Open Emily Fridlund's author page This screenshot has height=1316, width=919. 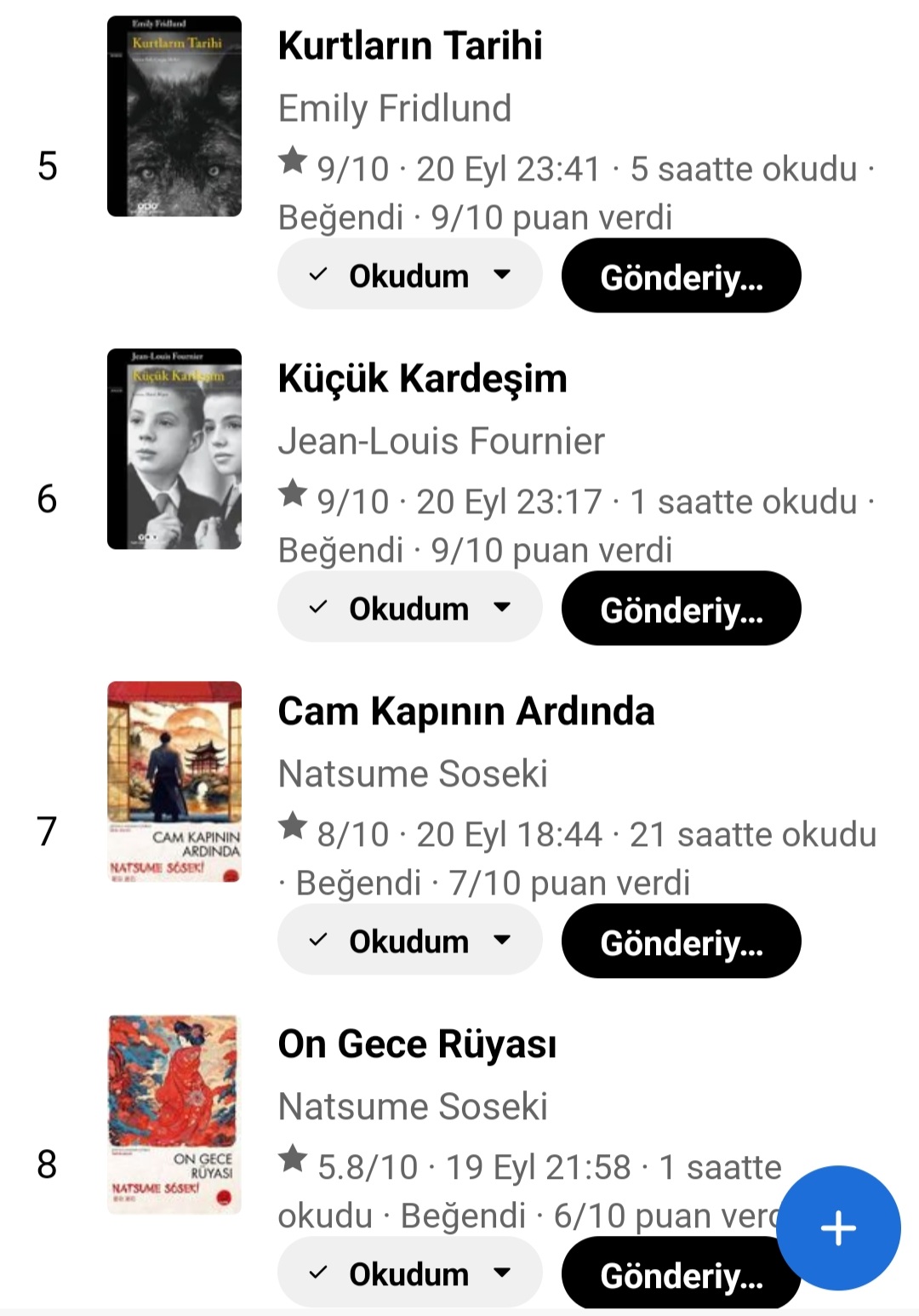click(395, 109)
